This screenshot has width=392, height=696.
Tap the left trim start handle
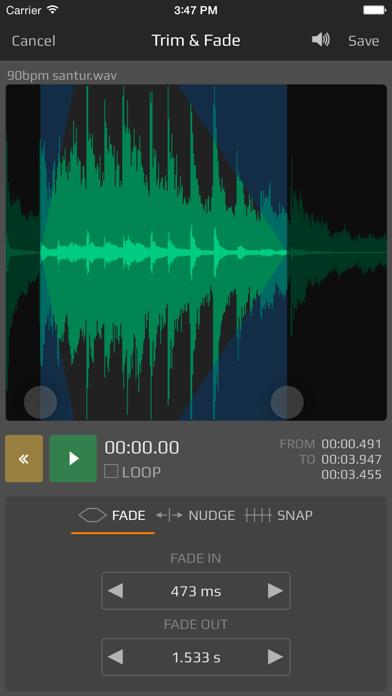[40, 402]
